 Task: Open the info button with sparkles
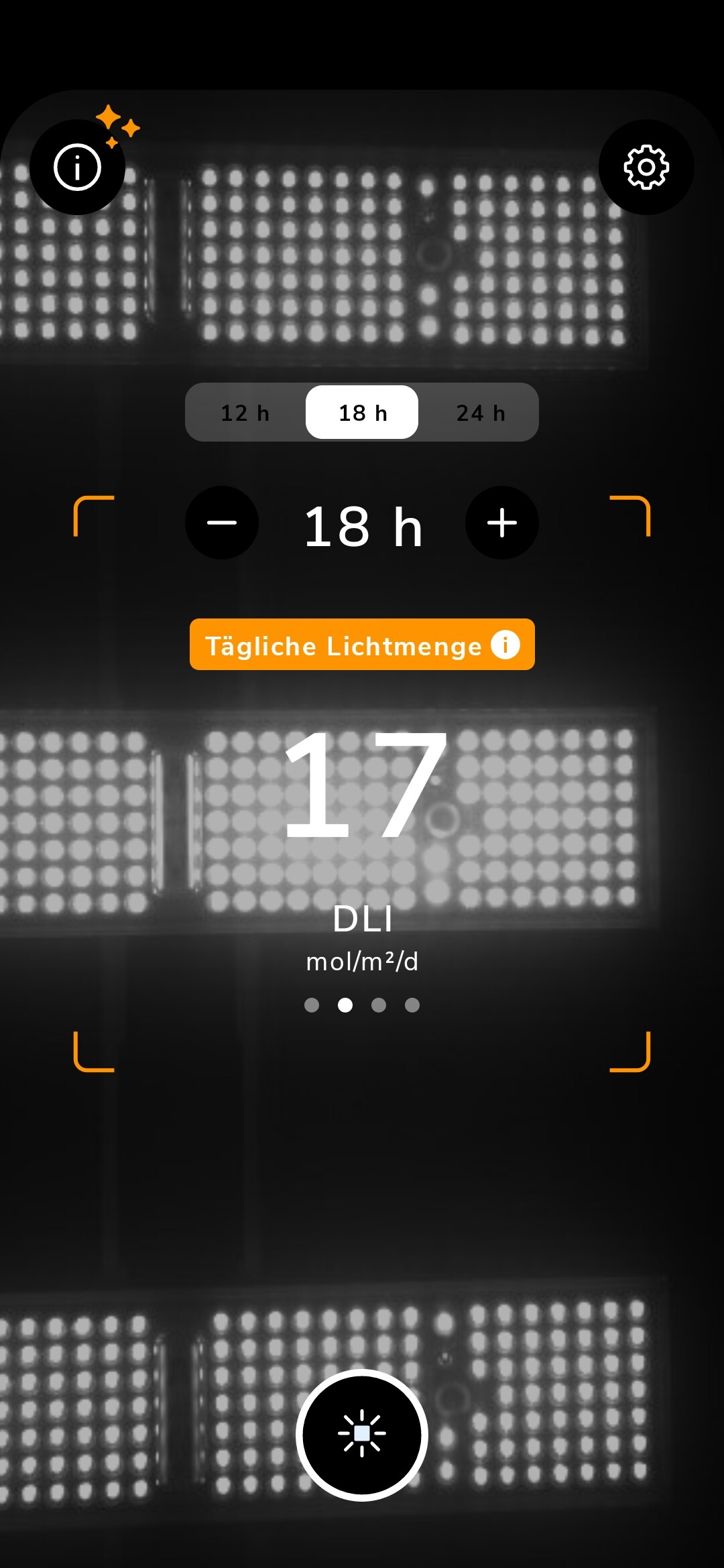(x=77, y=167)
